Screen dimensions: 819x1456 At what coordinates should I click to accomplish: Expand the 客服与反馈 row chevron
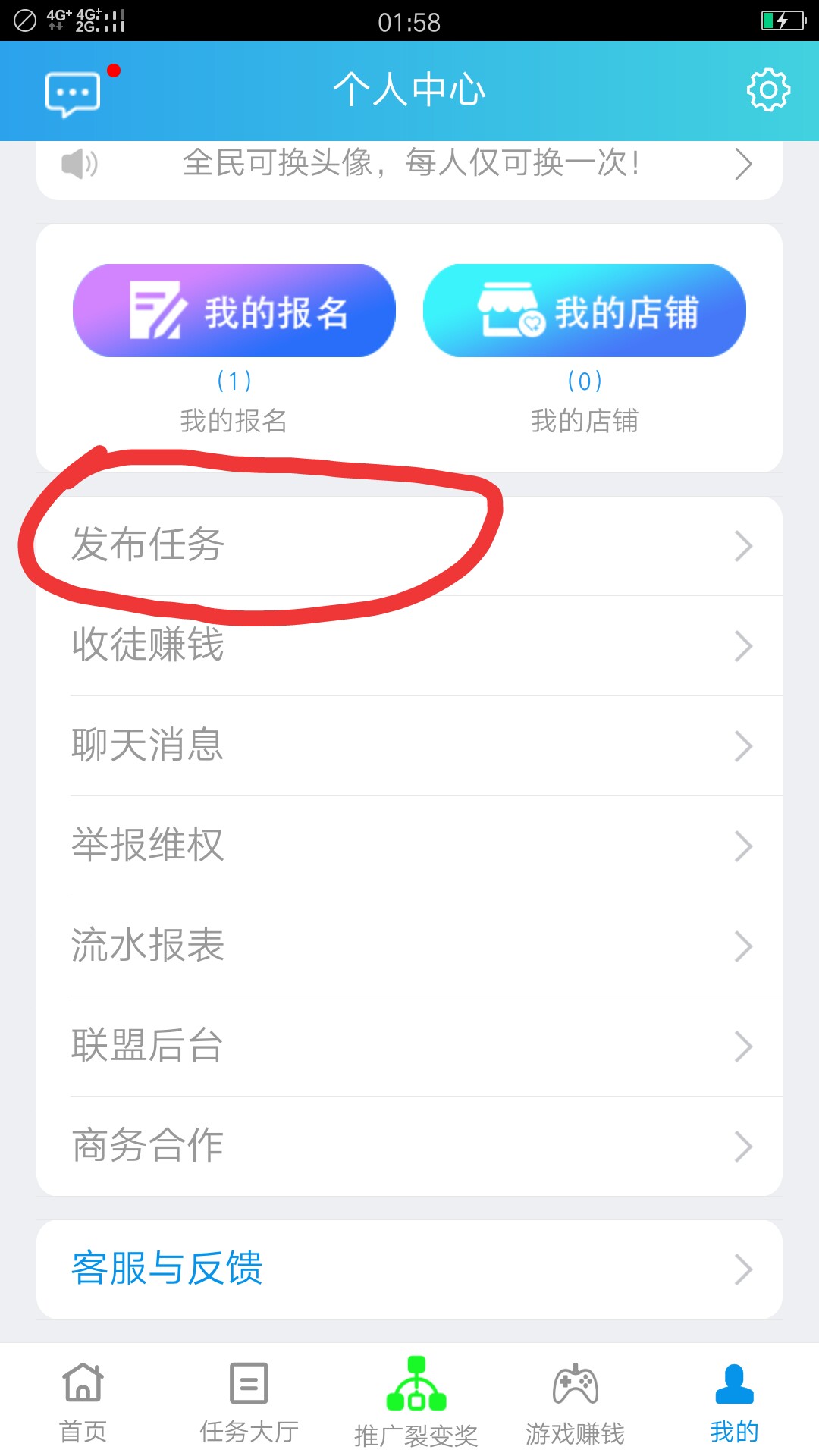click(743, 1269)
